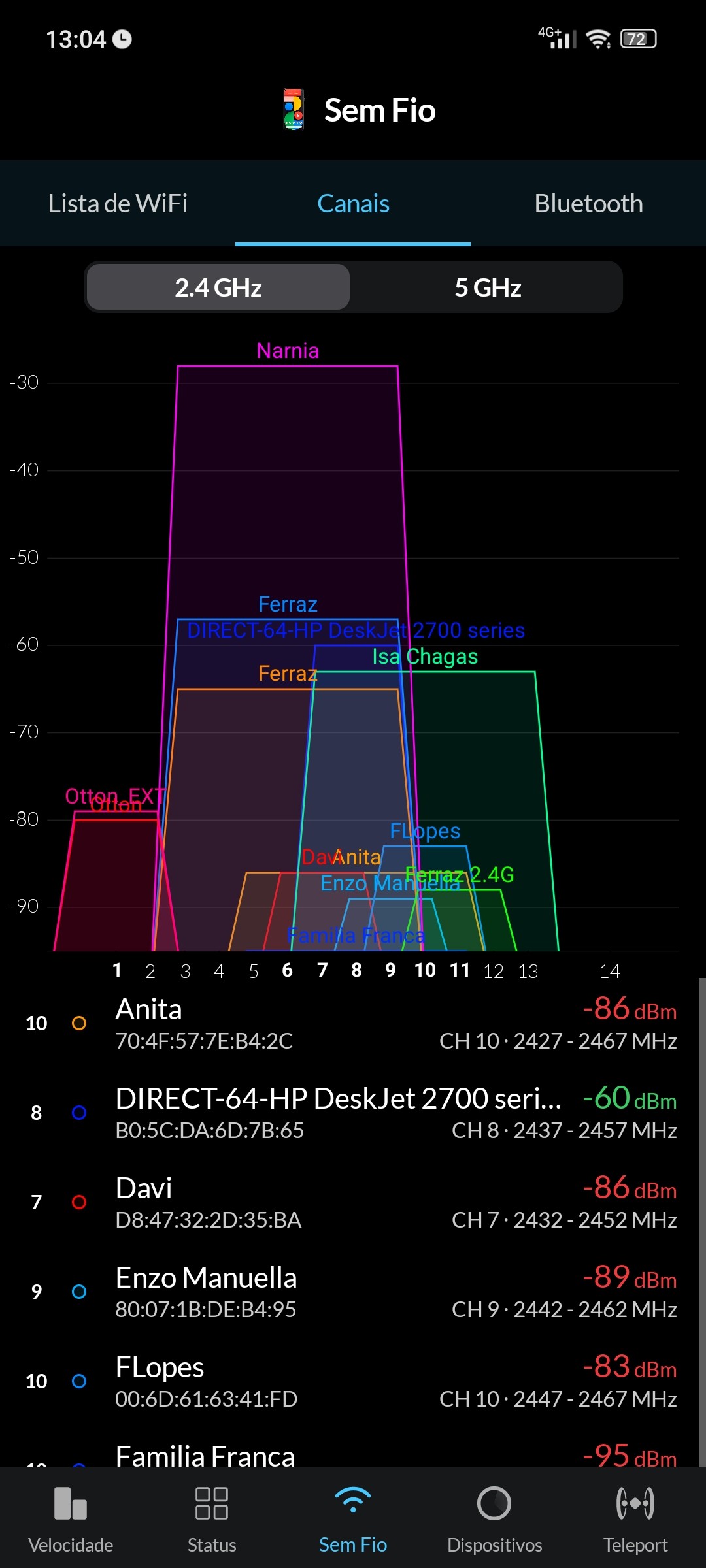
Task: Open the Bluetooth tab
Action: pos(588,203)
